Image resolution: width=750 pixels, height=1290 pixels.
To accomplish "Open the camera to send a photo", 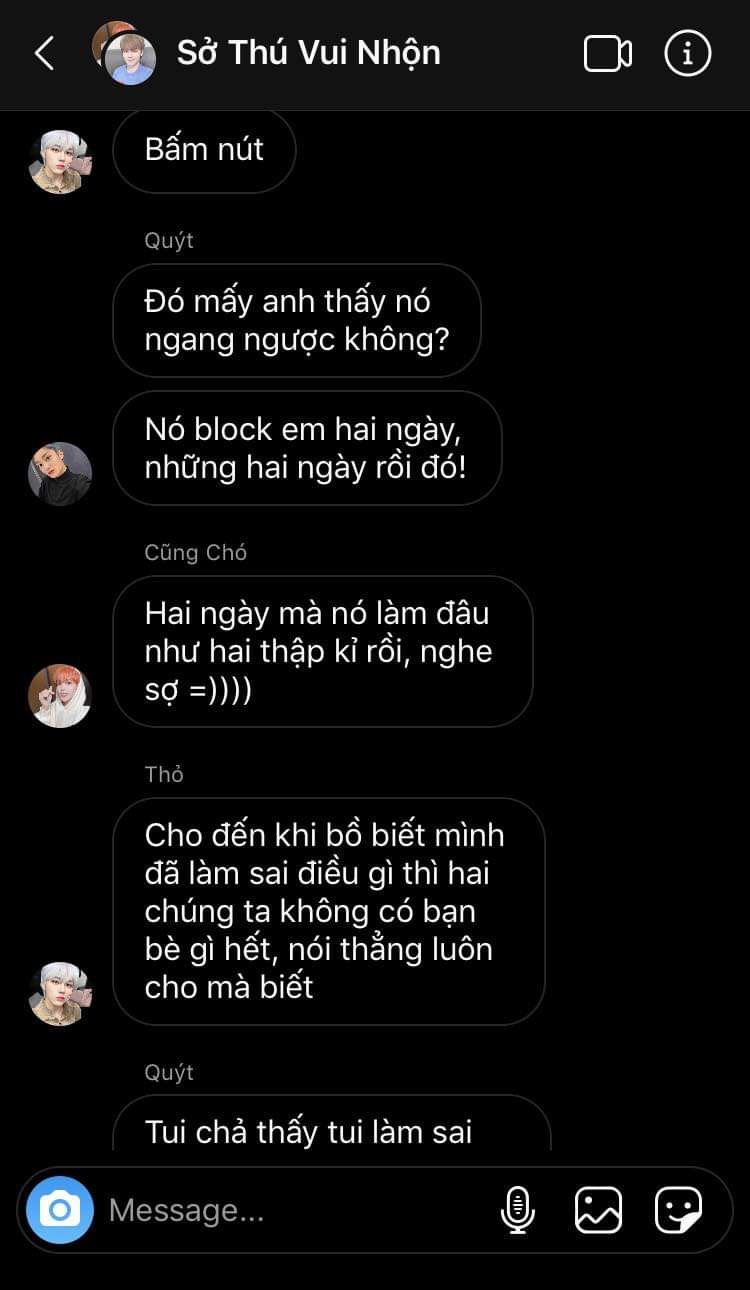I will coord(60,1210).
